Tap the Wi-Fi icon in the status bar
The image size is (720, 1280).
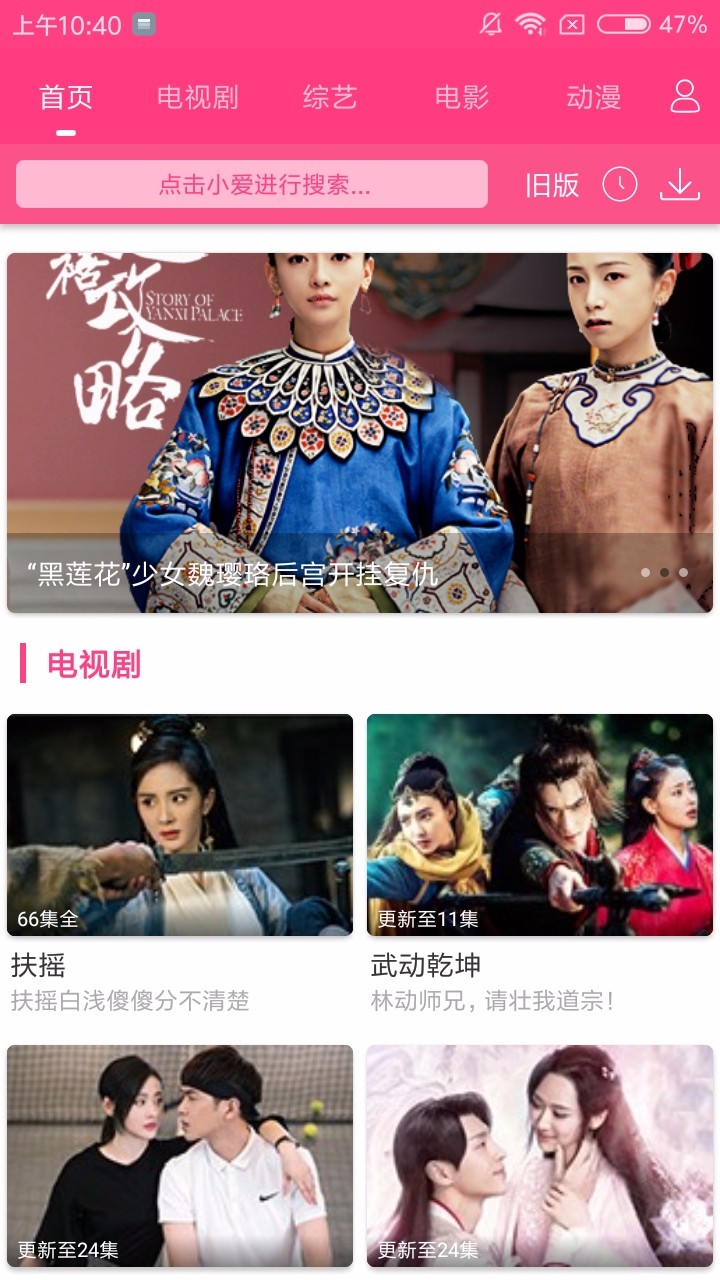point(532,25)
